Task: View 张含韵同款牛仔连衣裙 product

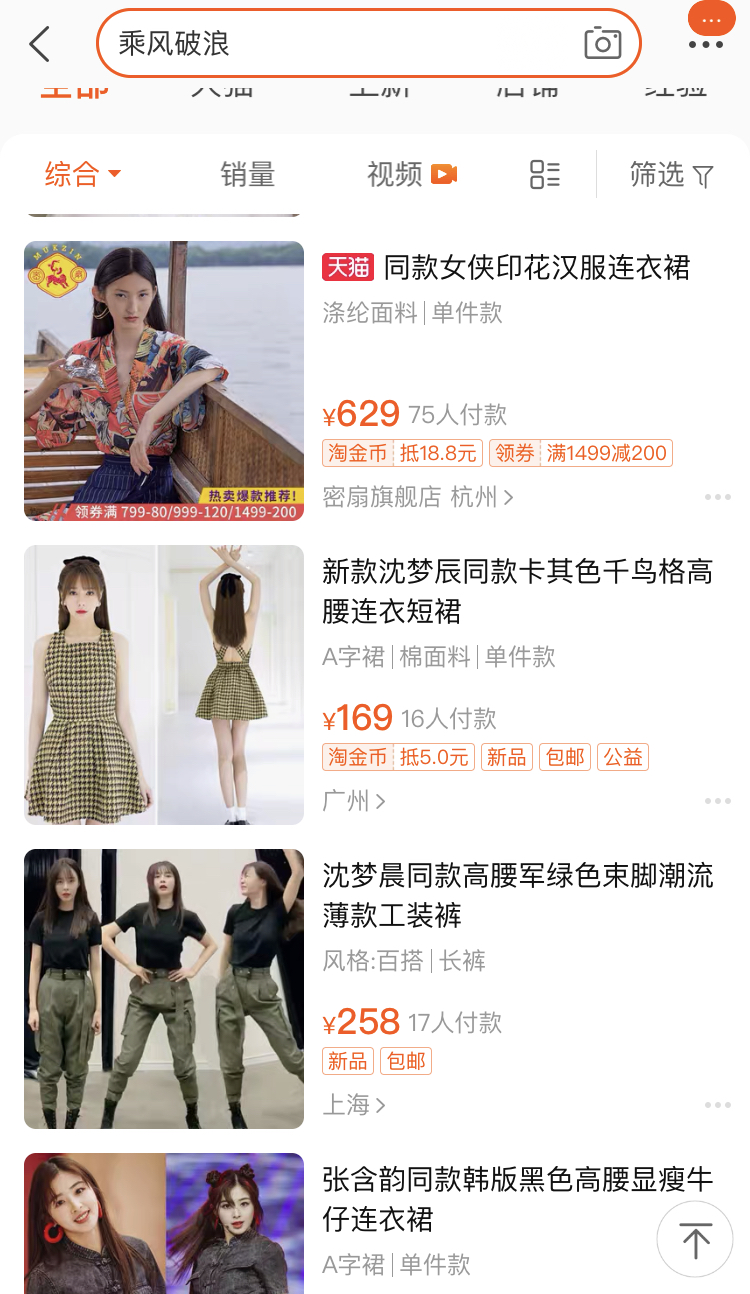Action: pyautogui.click(x=517, y=1199)
